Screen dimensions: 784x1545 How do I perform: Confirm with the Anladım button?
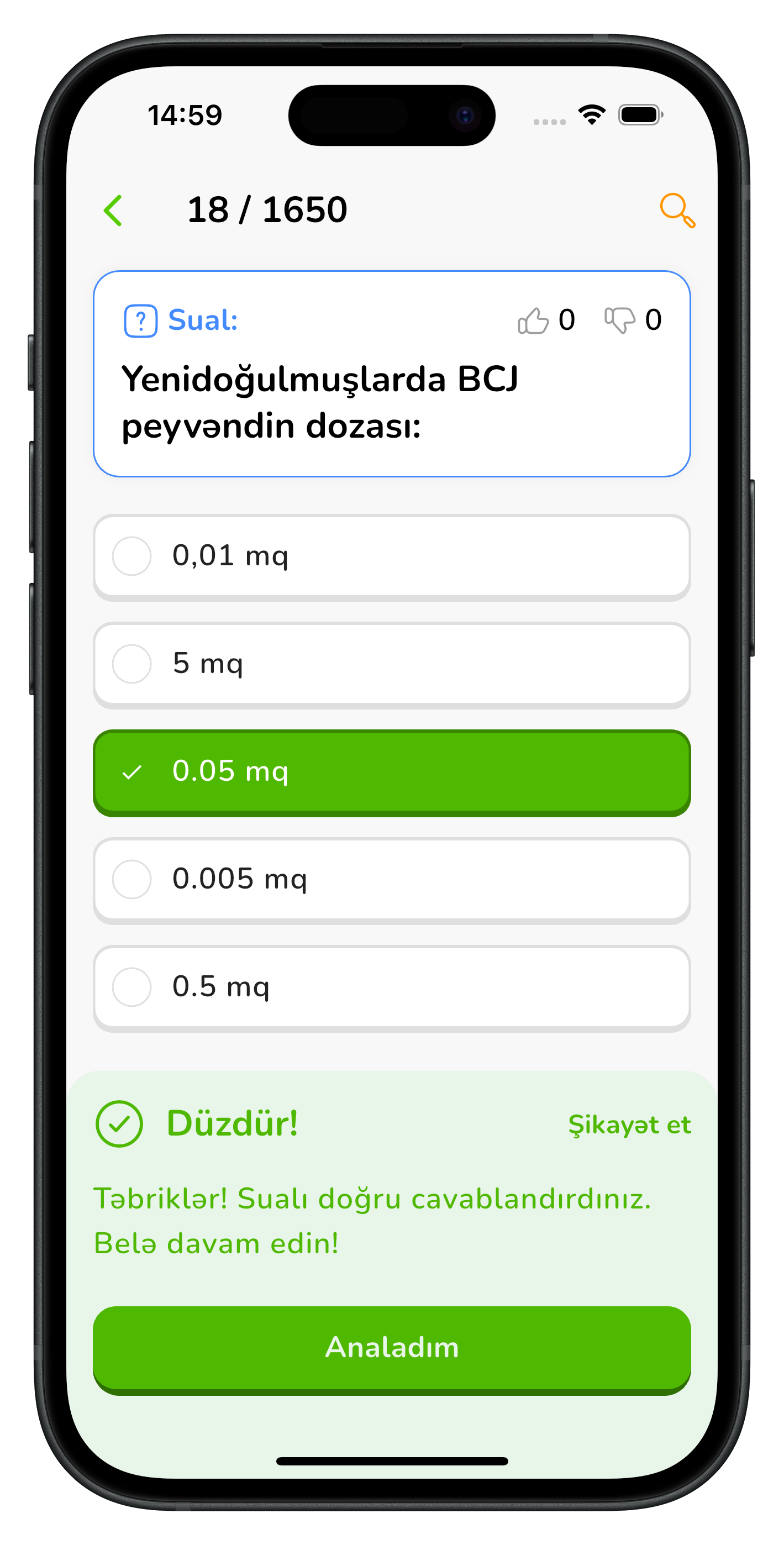[x=392, y=1349]
